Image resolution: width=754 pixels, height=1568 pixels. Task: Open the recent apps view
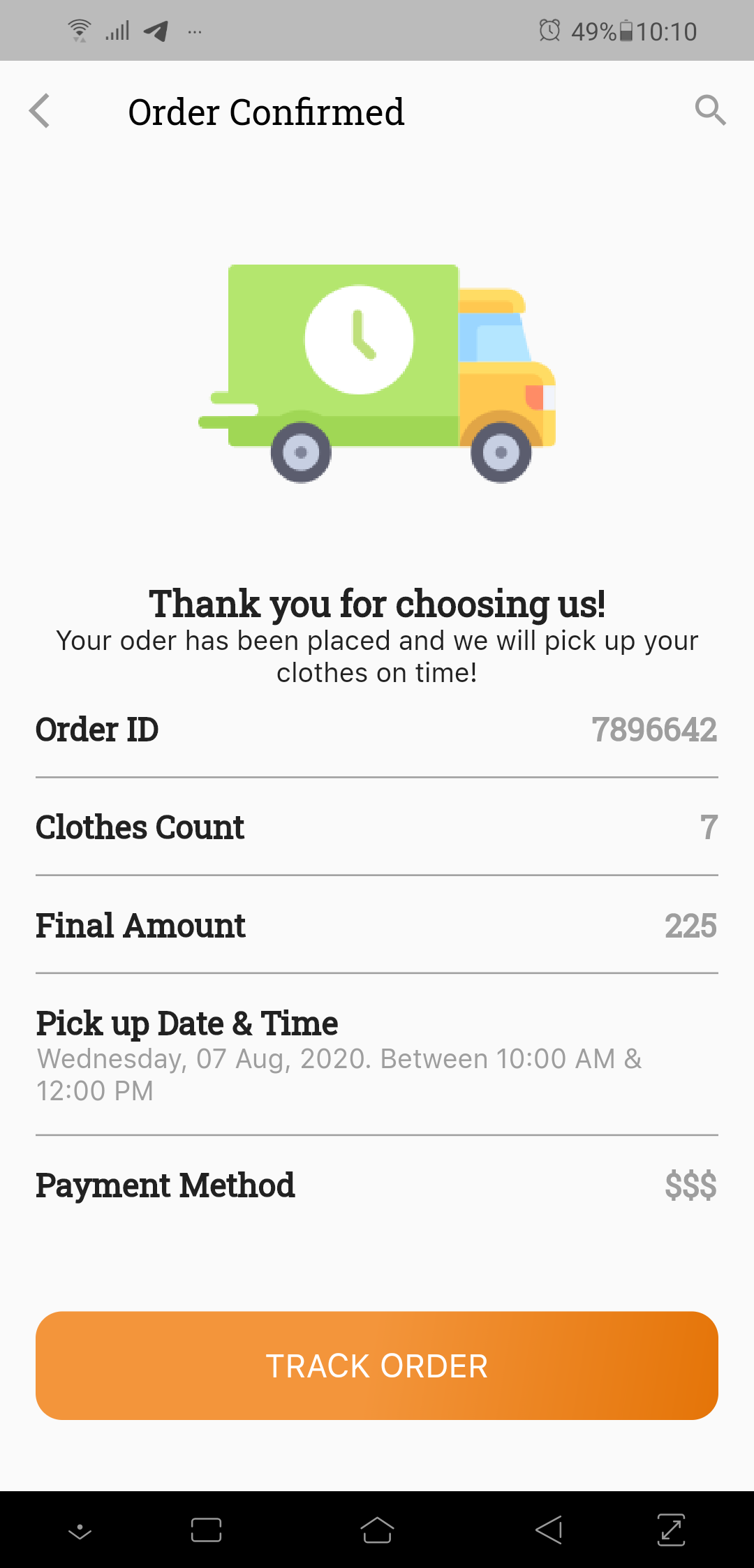coord(206,1530)
